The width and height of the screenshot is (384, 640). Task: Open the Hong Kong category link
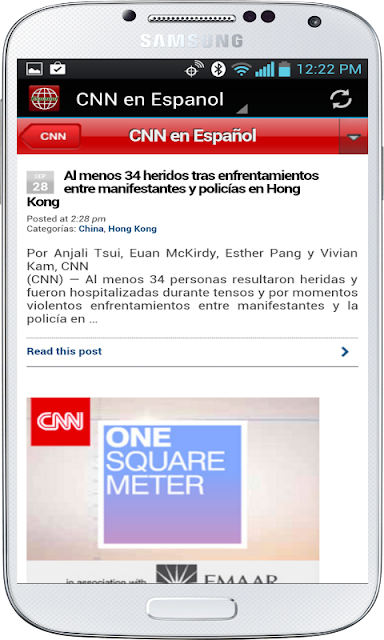tap(132, 229)
